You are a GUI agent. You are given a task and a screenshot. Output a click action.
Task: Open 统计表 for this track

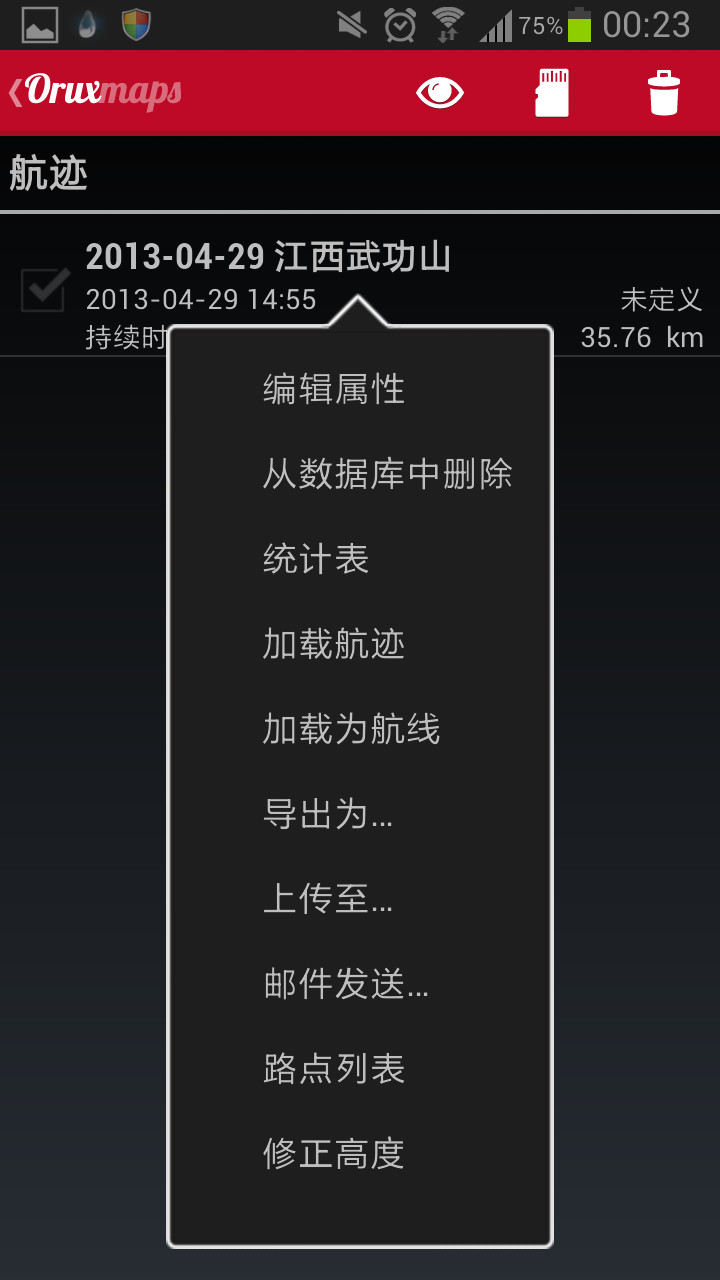coord(360,559)
